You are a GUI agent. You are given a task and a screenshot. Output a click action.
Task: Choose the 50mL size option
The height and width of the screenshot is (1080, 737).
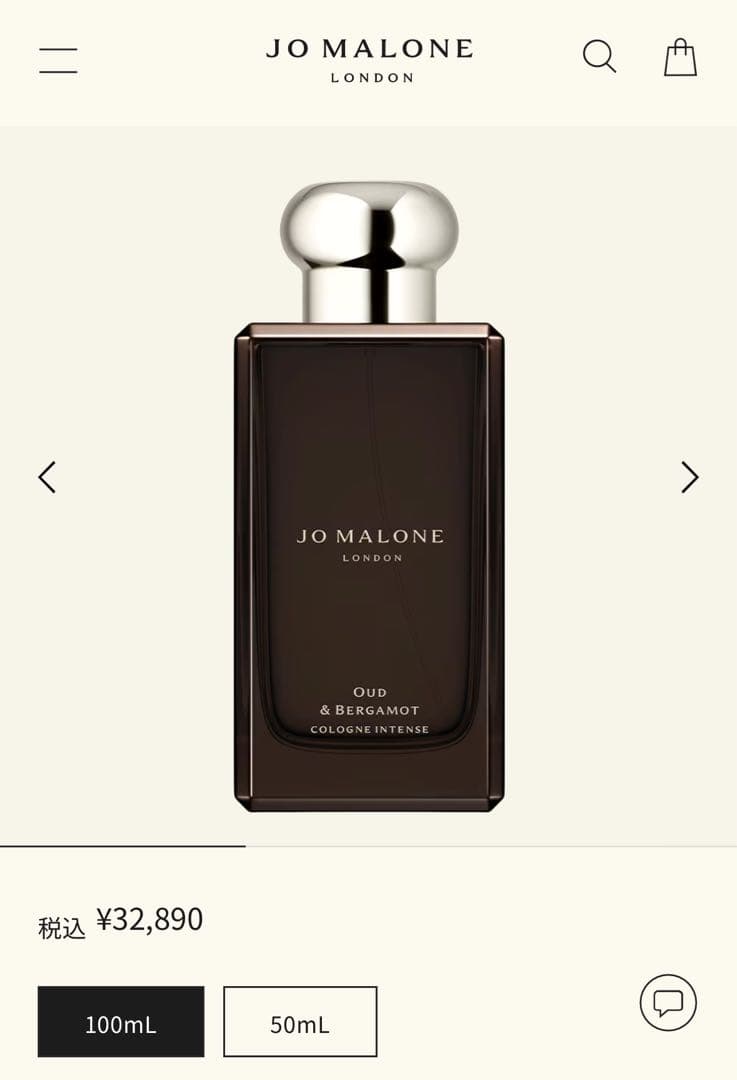click(300, 1021)
